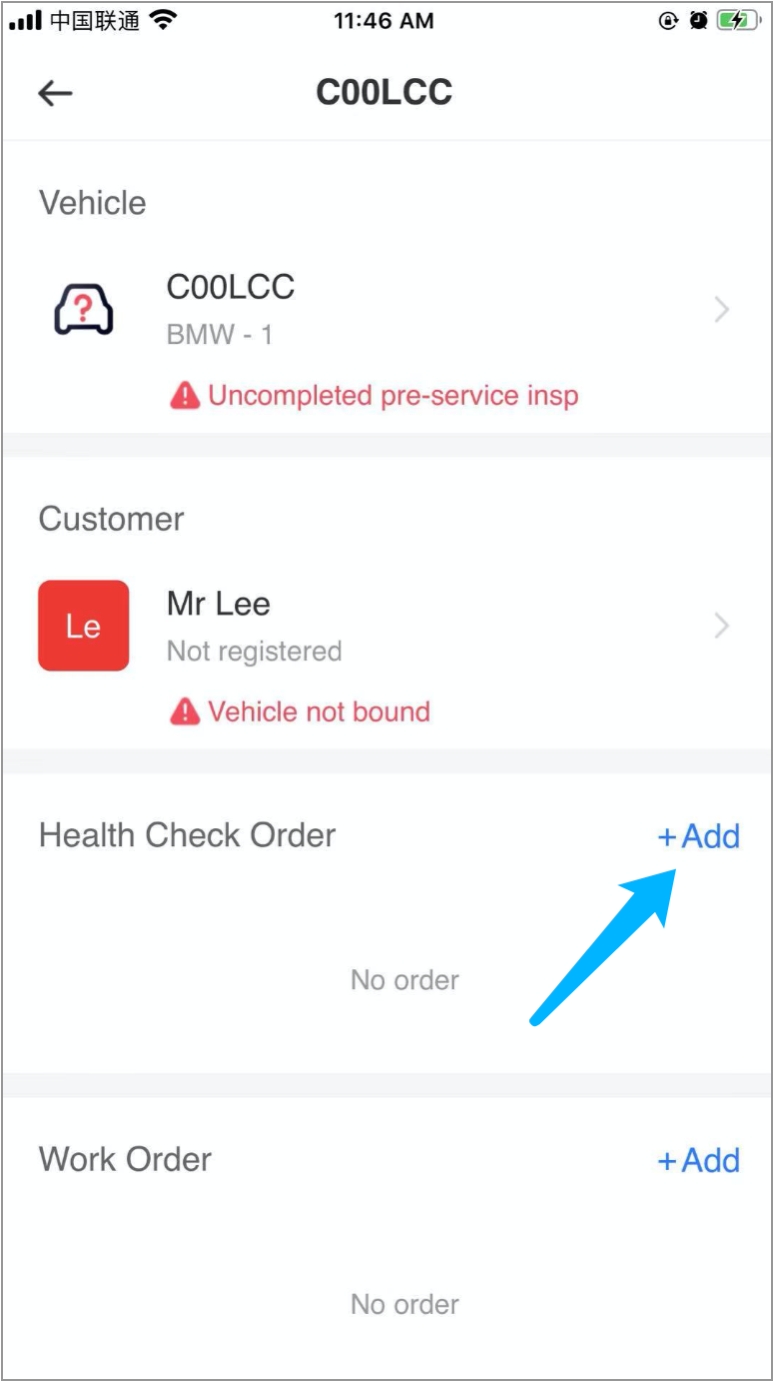Add a new Work Order
Screen dimensions: 774x1382
(x=699, y=1160)
